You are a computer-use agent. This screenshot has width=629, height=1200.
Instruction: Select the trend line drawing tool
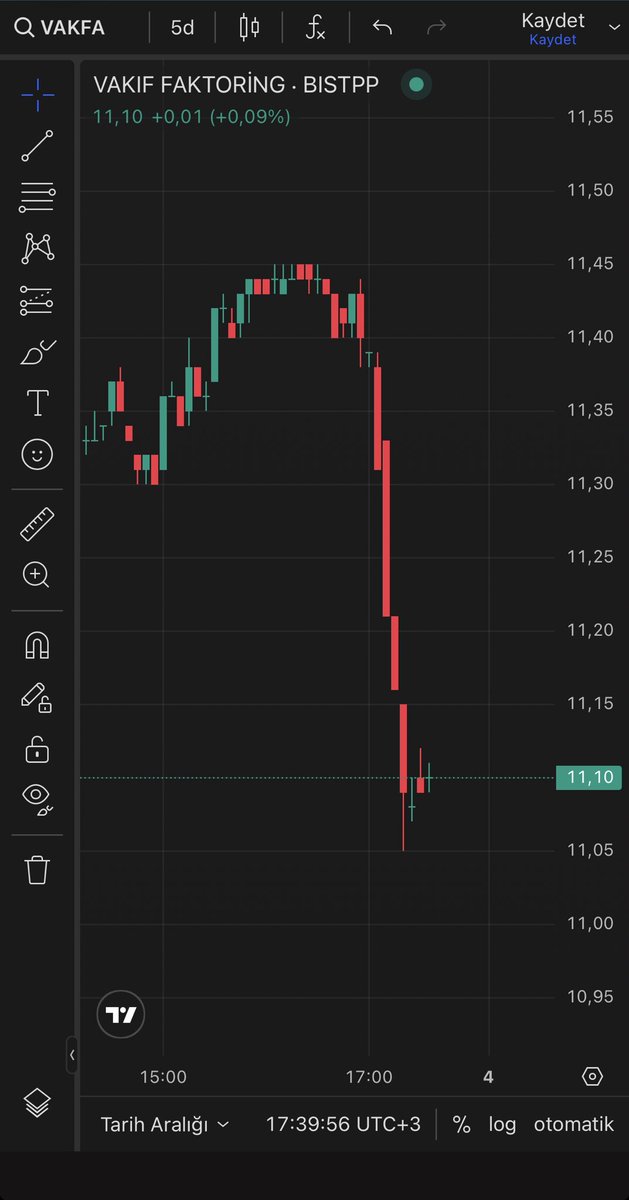pos(37,146)
